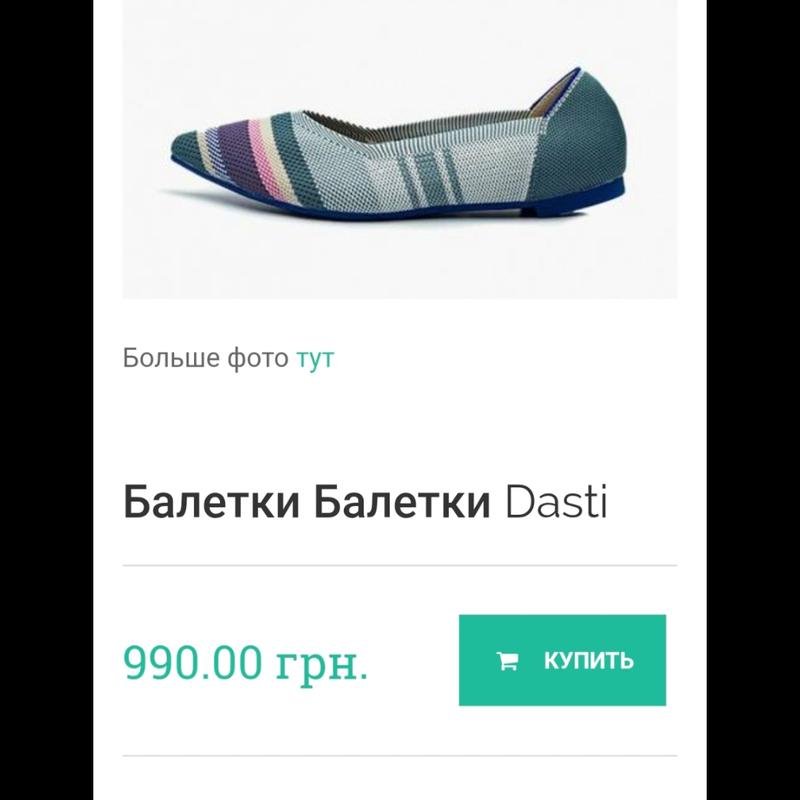View the Dasti ballet flat product image
Screen dimensions: 800x800
click(x=399, y=150)
